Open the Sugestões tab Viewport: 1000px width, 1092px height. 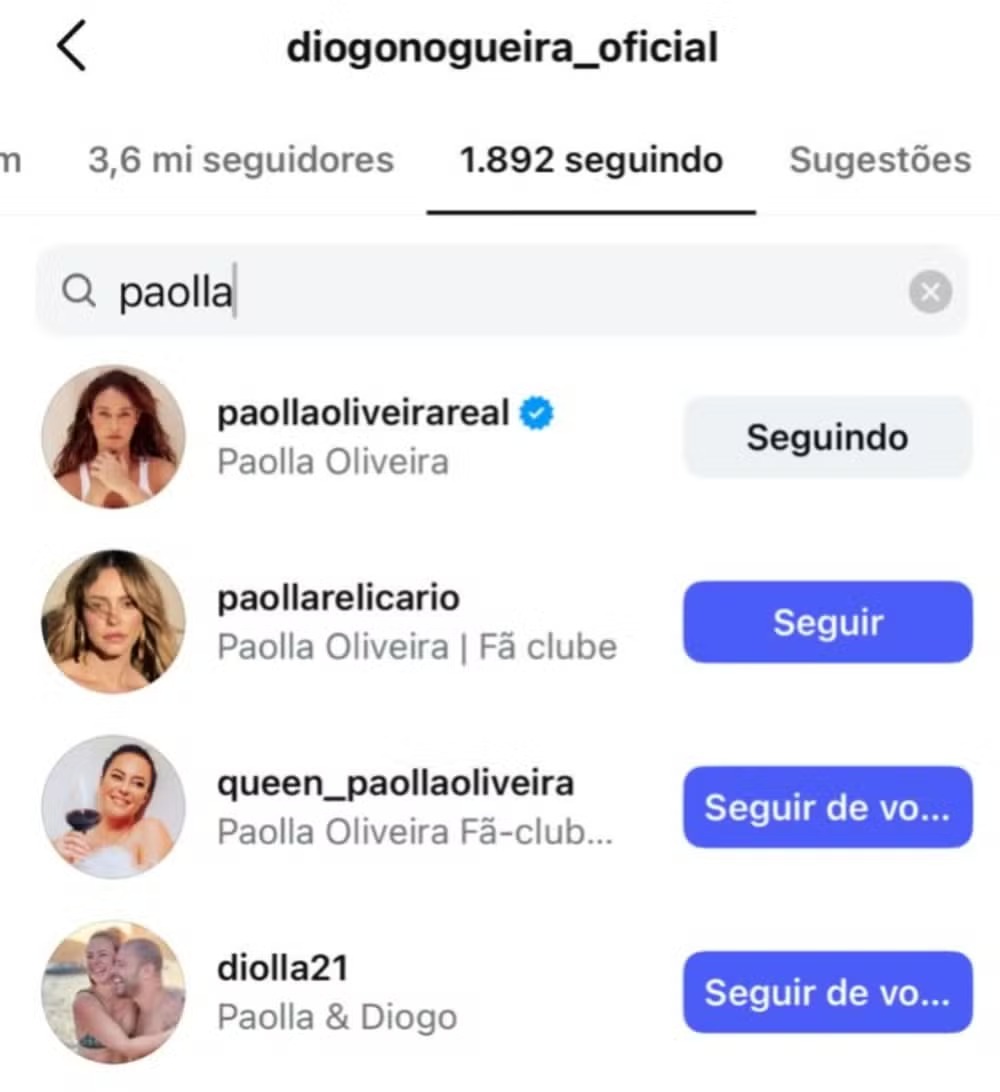(x=880, y=160)
